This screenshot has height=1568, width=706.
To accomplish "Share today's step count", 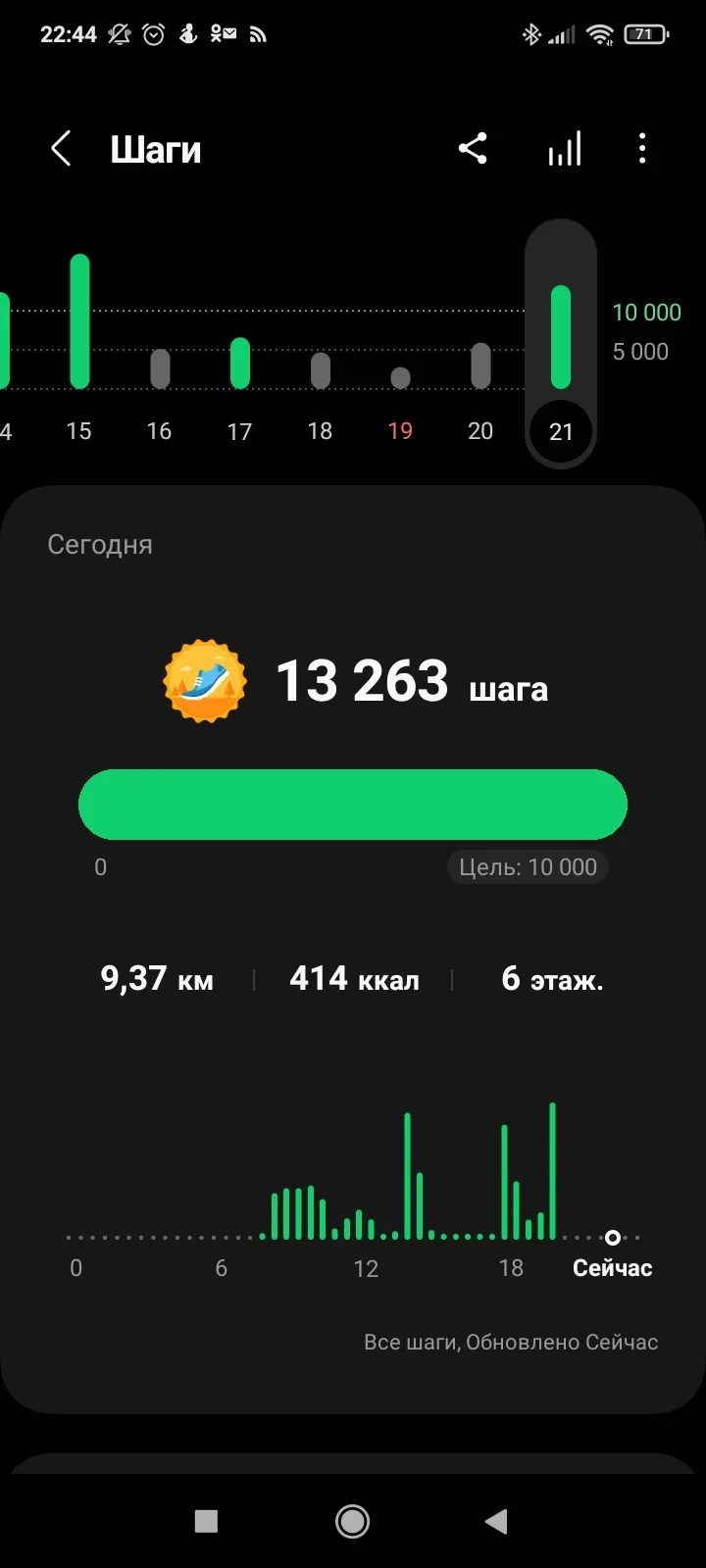I will tap(473, 149).
